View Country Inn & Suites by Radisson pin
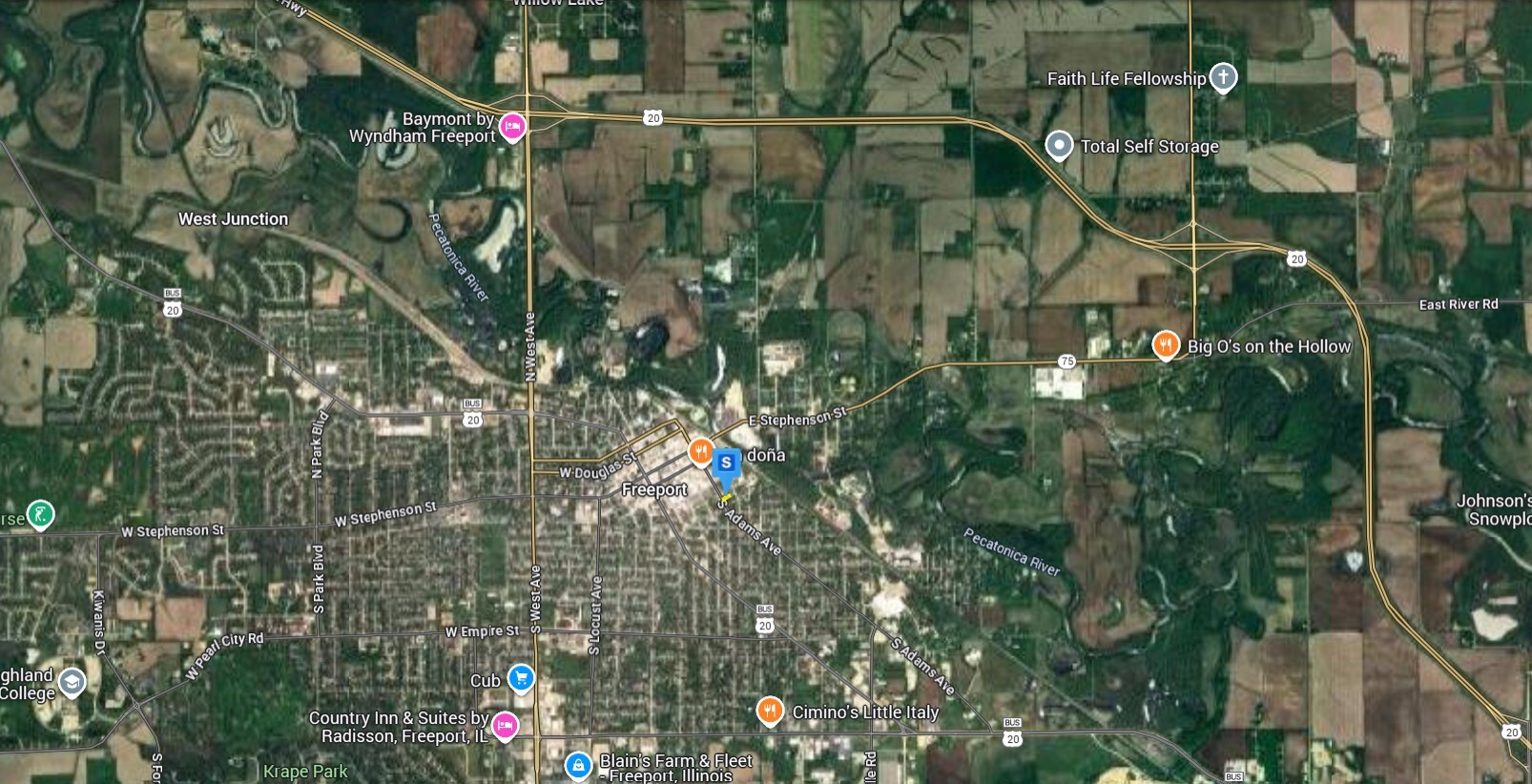The width and height of the screenshot is (1532, 784). (506, 726)
